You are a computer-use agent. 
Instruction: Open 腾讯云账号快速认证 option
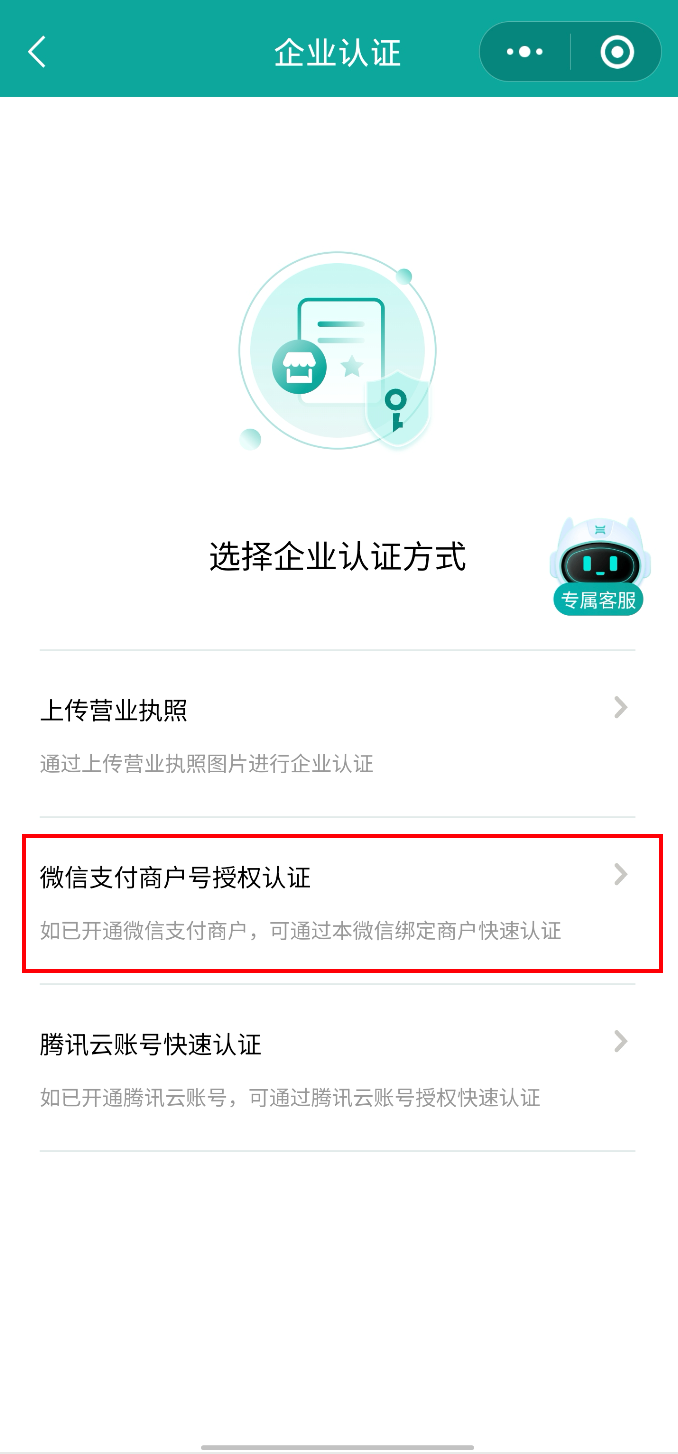pos(337,1068)
